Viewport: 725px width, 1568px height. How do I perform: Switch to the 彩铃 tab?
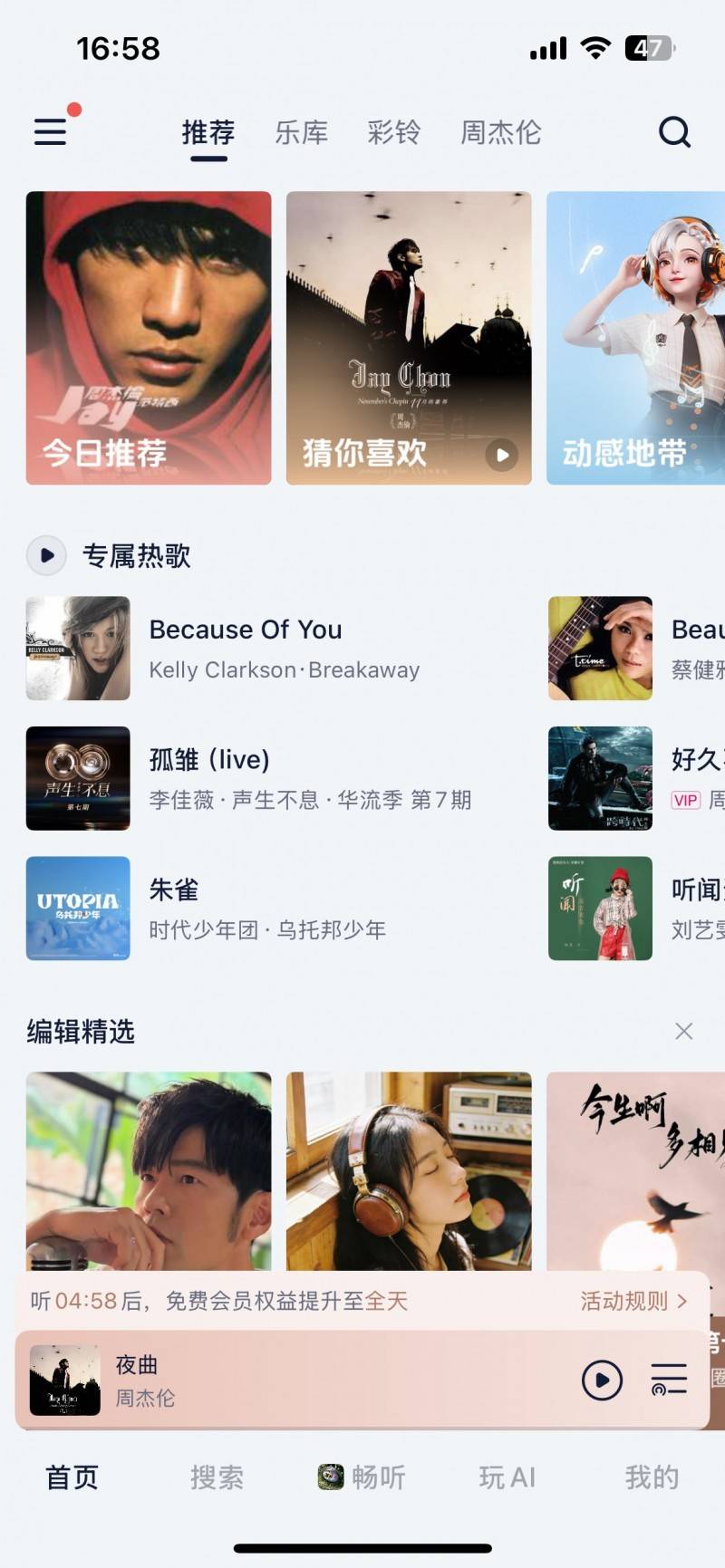393,133
